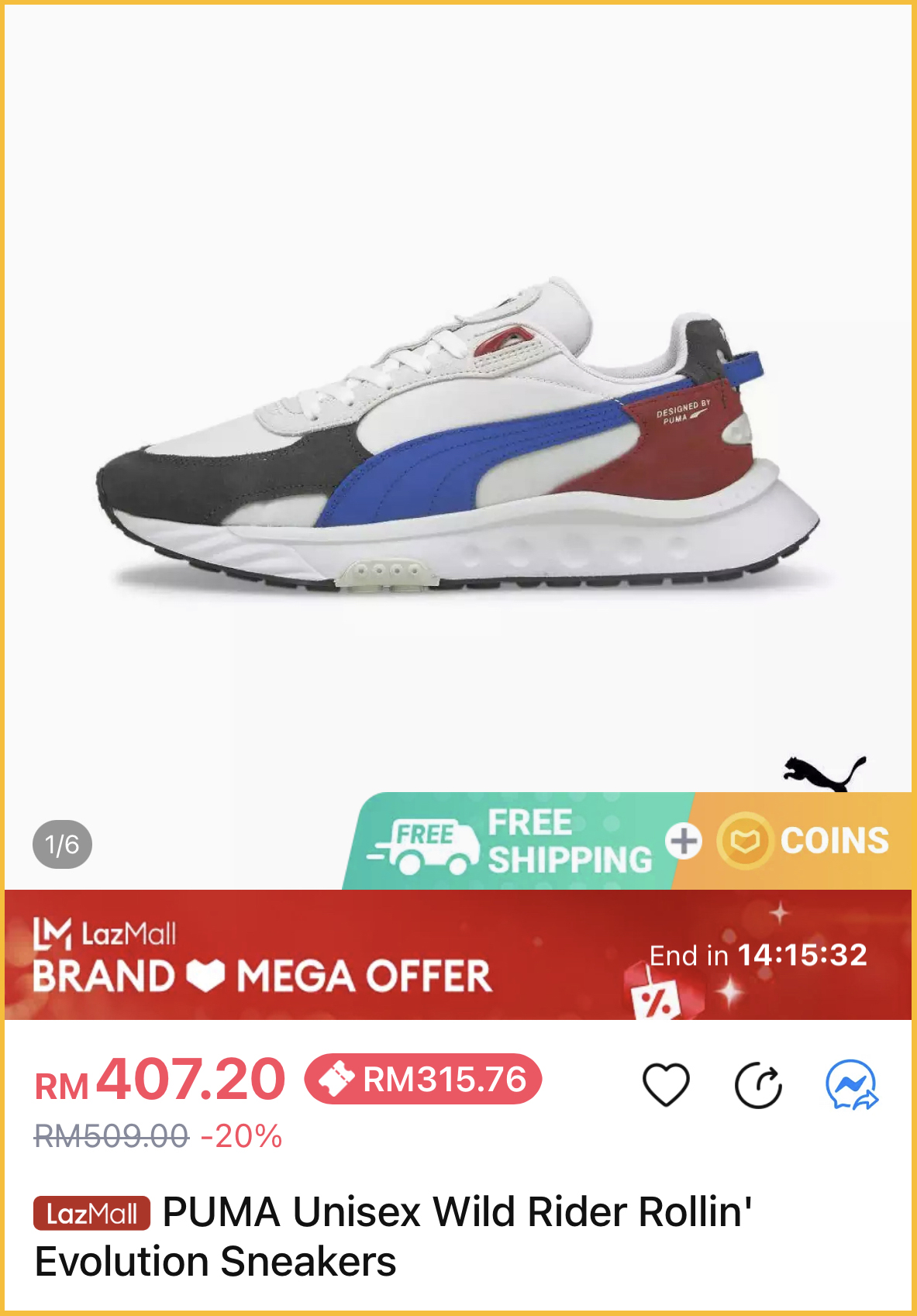Open the RM315.76 voucher price chip
Screen dimensions: 917x1316
click(423, 1079)
